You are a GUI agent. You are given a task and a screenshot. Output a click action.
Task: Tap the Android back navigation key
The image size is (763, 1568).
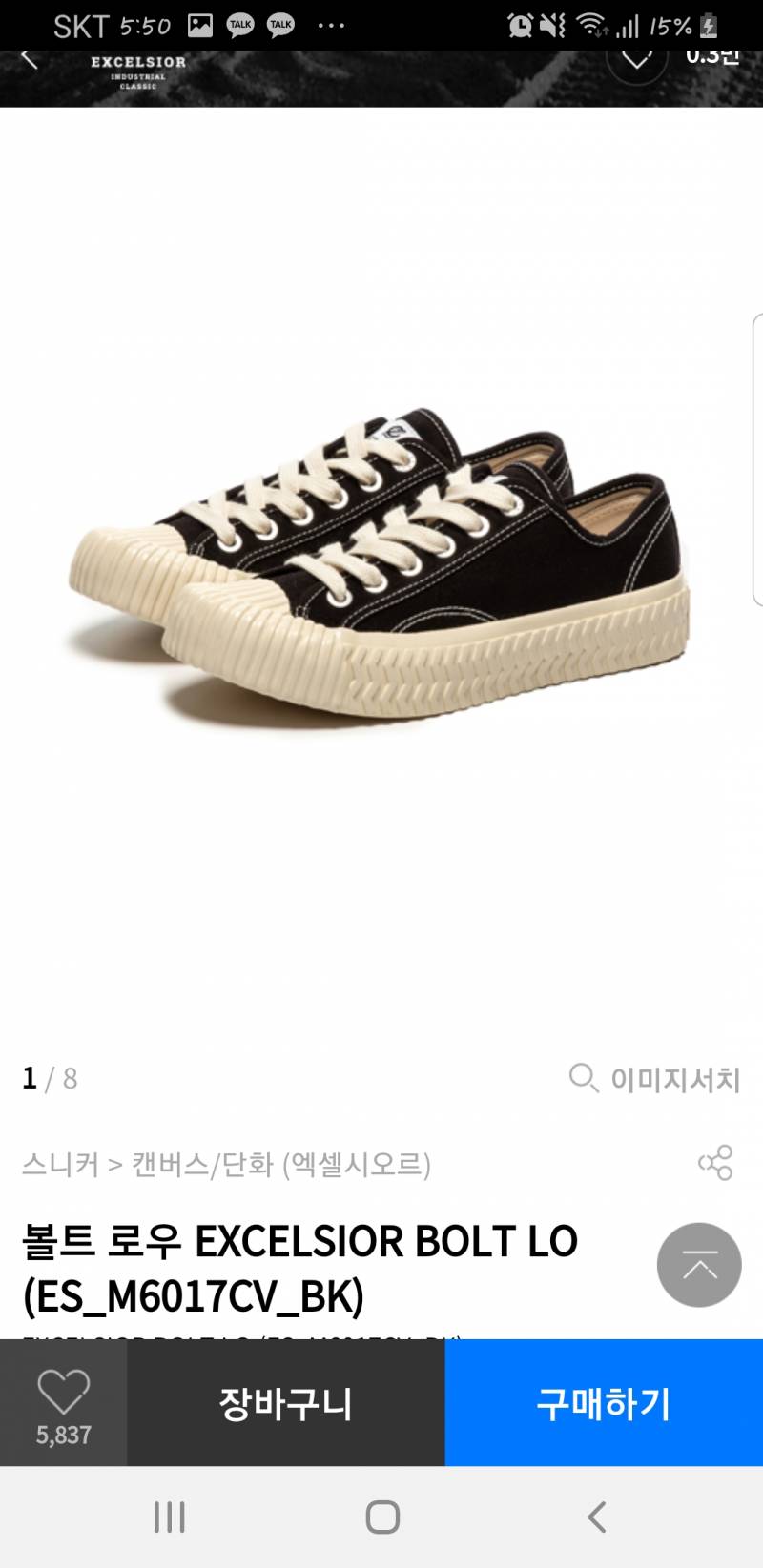point(596,1516)
